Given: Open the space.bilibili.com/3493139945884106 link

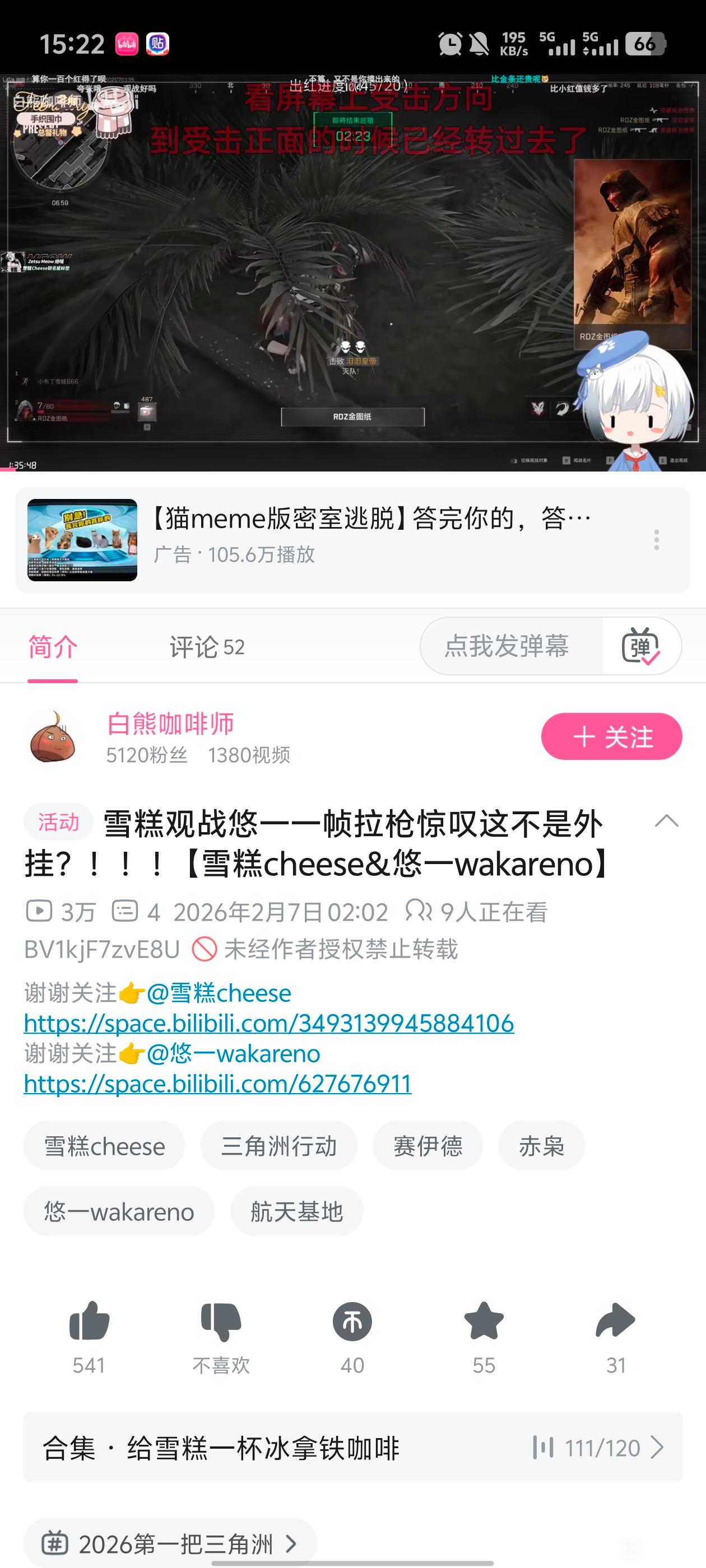Looking at the screenshot, I should coord(268,1023).
